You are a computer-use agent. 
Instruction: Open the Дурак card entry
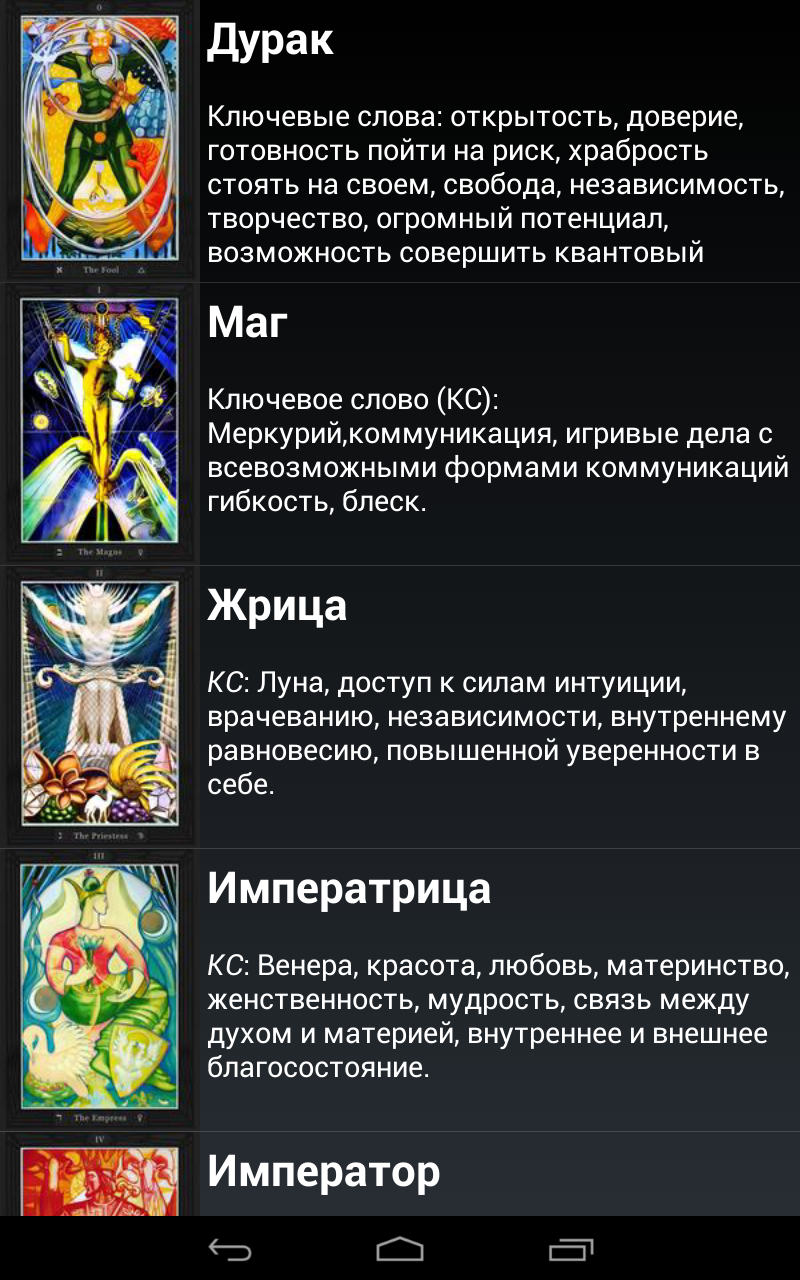(x=400, y=141)
